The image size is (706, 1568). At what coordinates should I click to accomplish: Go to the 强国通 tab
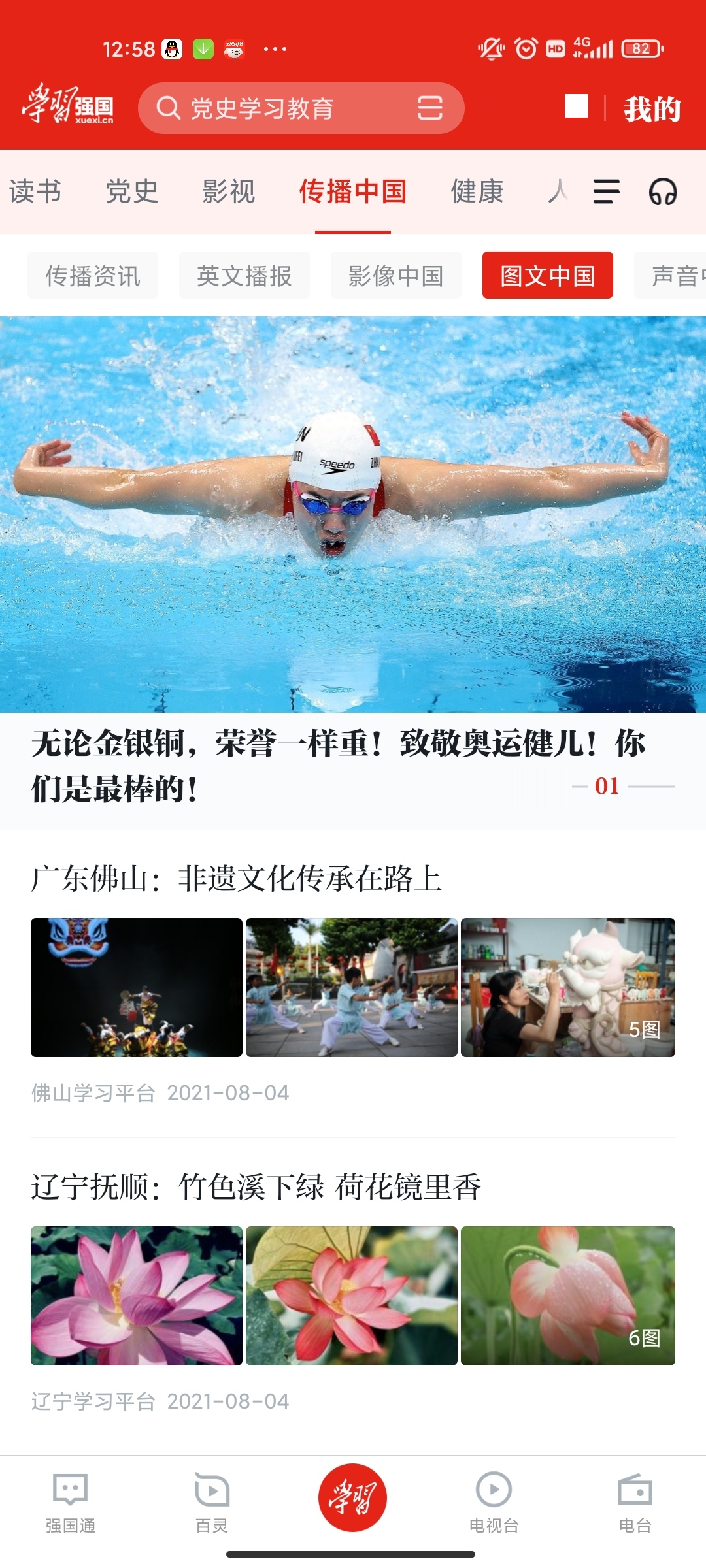71,1503
